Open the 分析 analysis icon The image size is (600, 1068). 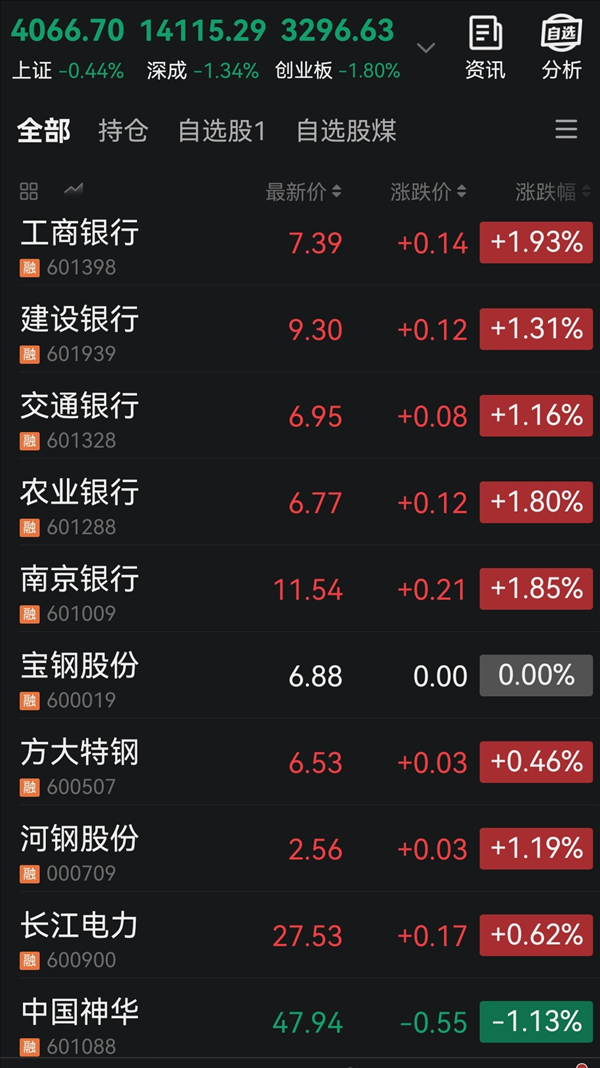click(x=561, y=46)
